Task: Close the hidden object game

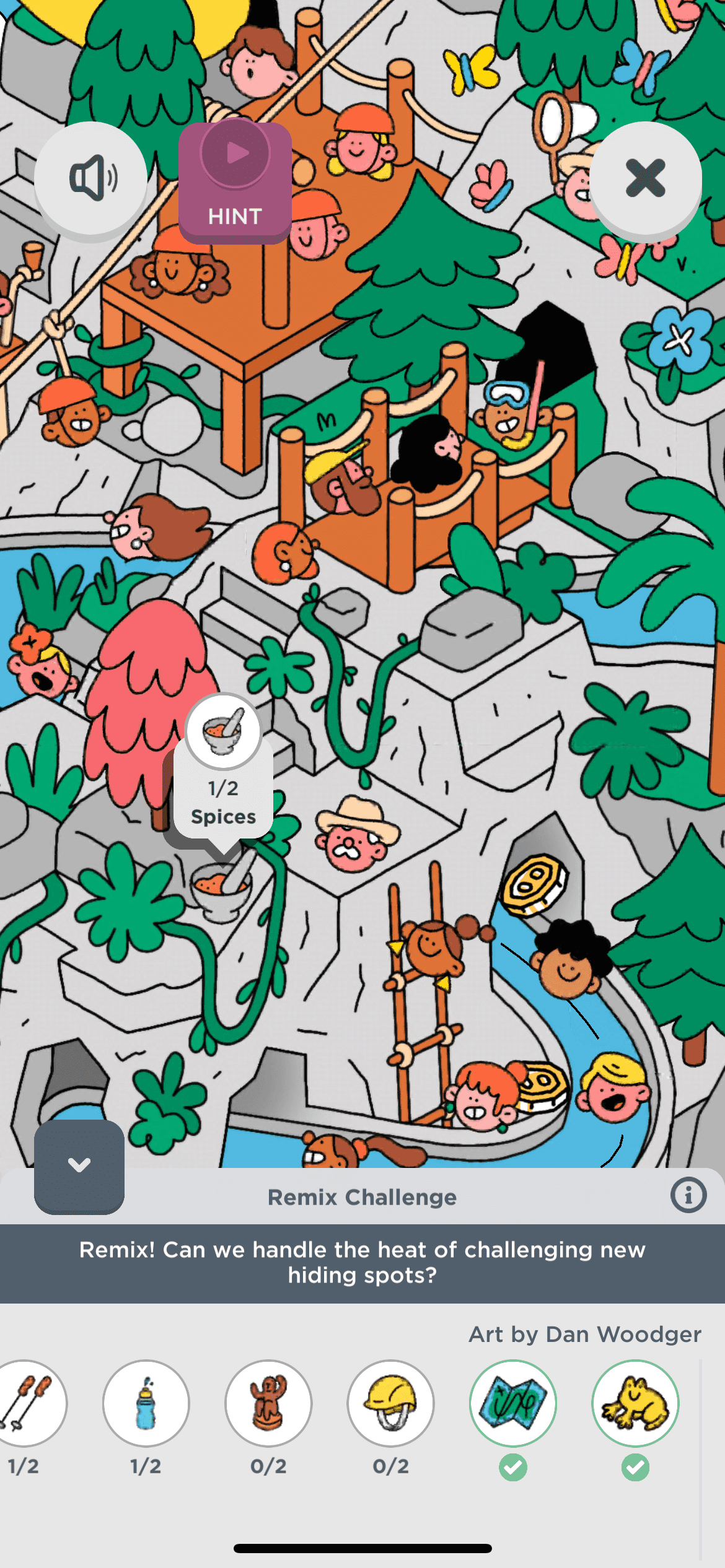Action: (645, 178)
